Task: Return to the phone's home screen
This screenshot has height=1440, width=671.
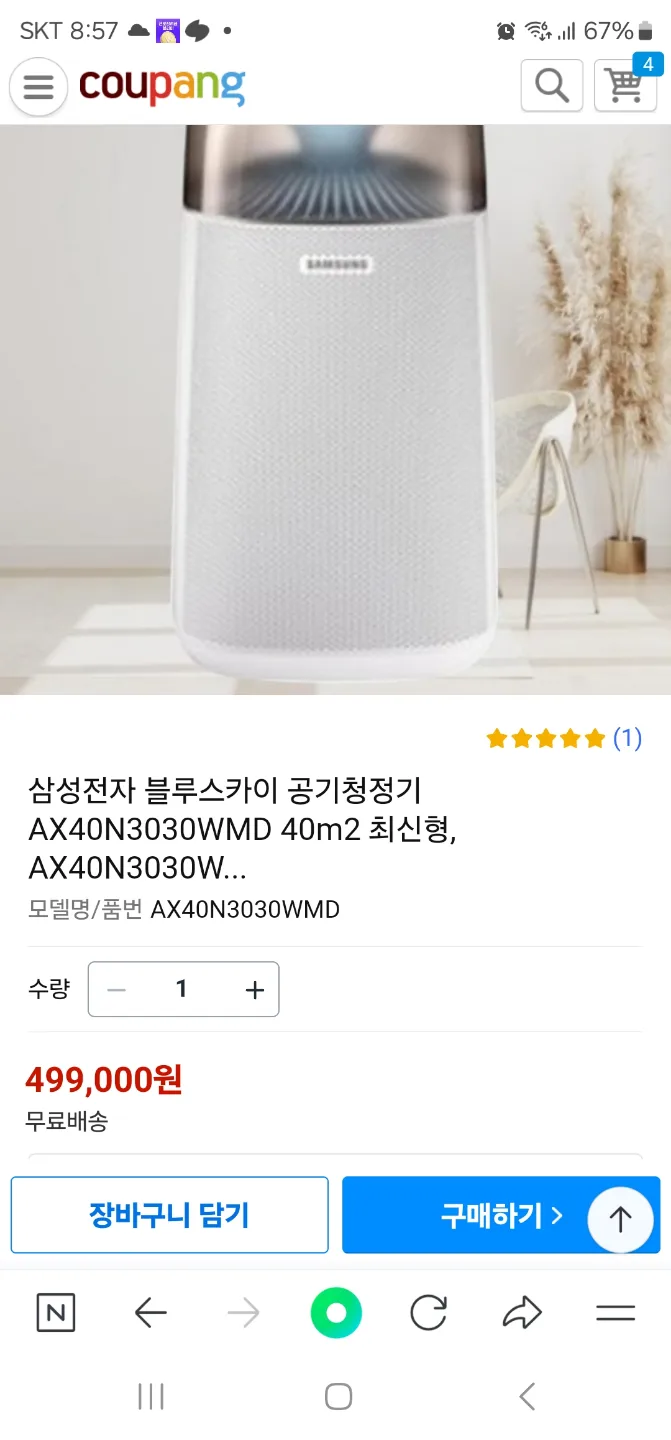Action: (x=338, y=1396)
